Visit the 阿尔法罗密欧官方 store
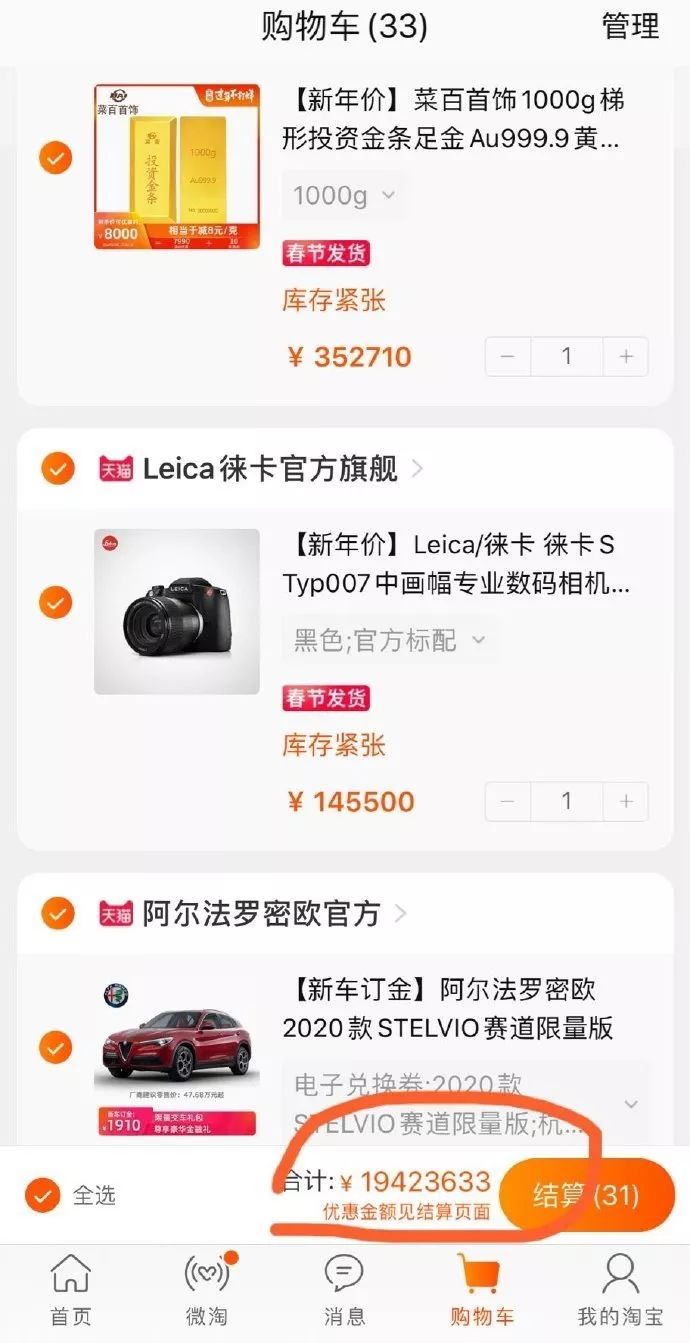 (262, 913)
